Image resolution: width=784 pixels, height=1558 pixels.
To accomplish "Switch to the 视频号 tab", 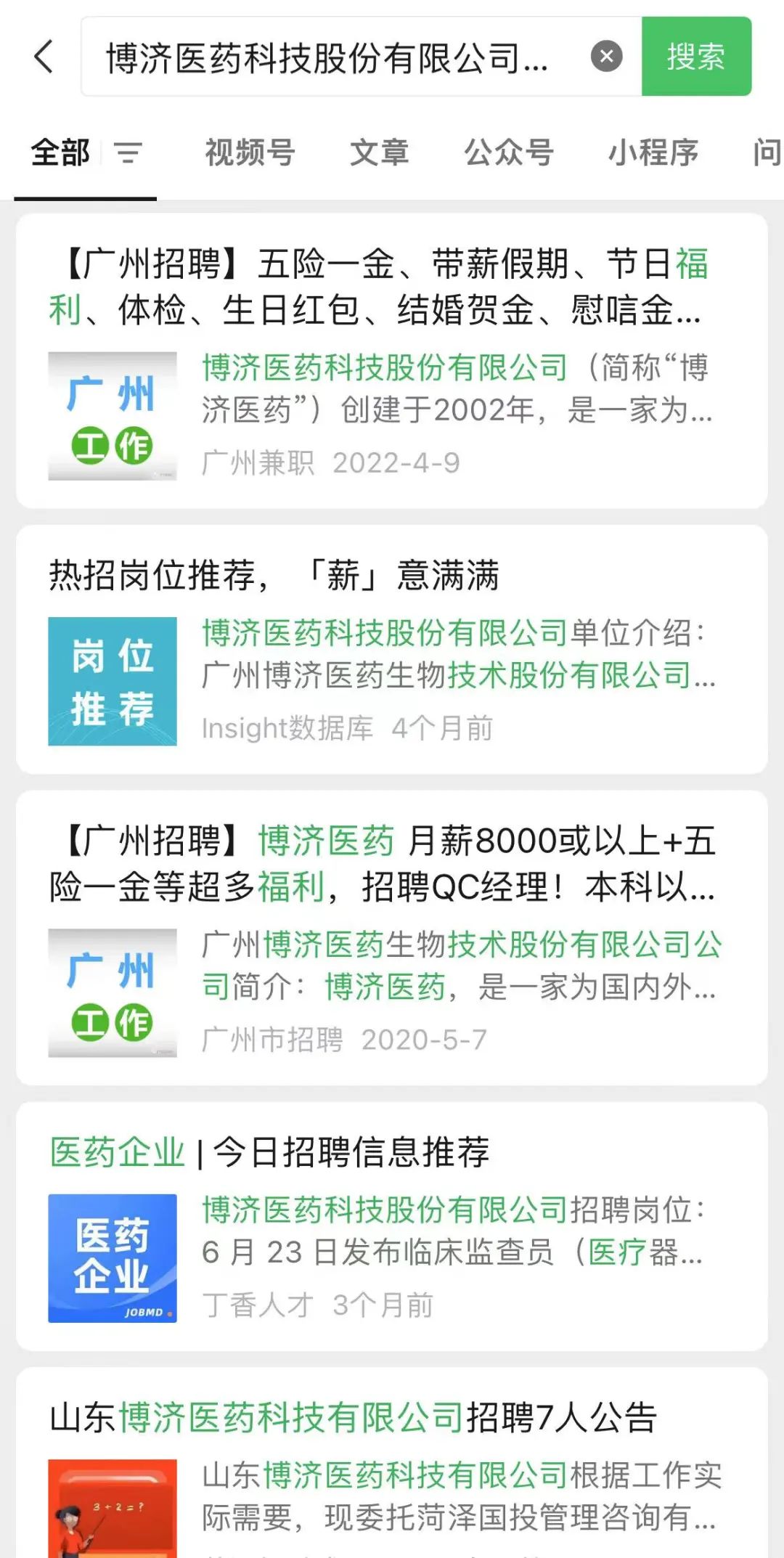I will click(250, 153).
